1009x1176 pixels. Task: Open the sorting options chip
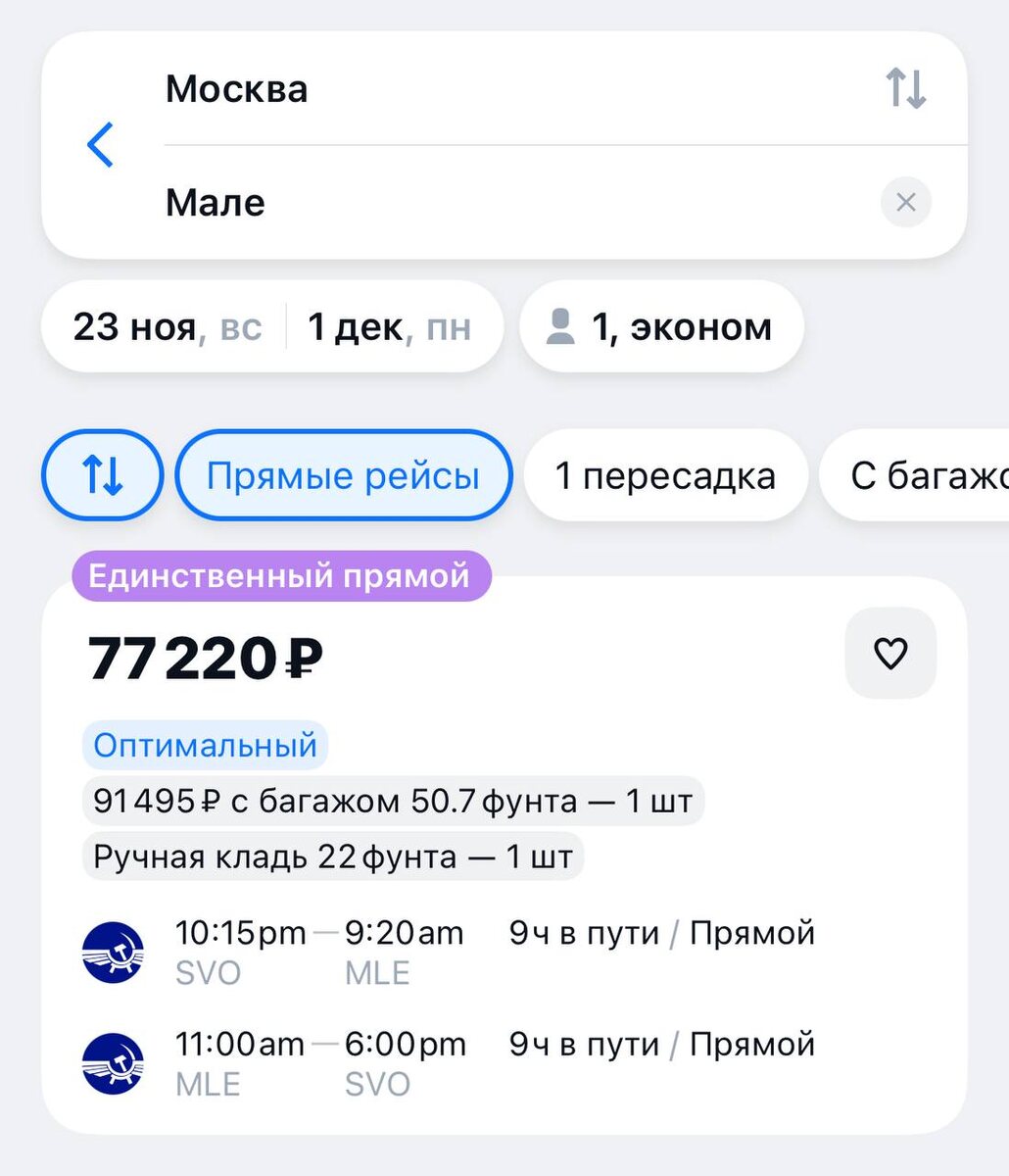[x=102, y=475]
